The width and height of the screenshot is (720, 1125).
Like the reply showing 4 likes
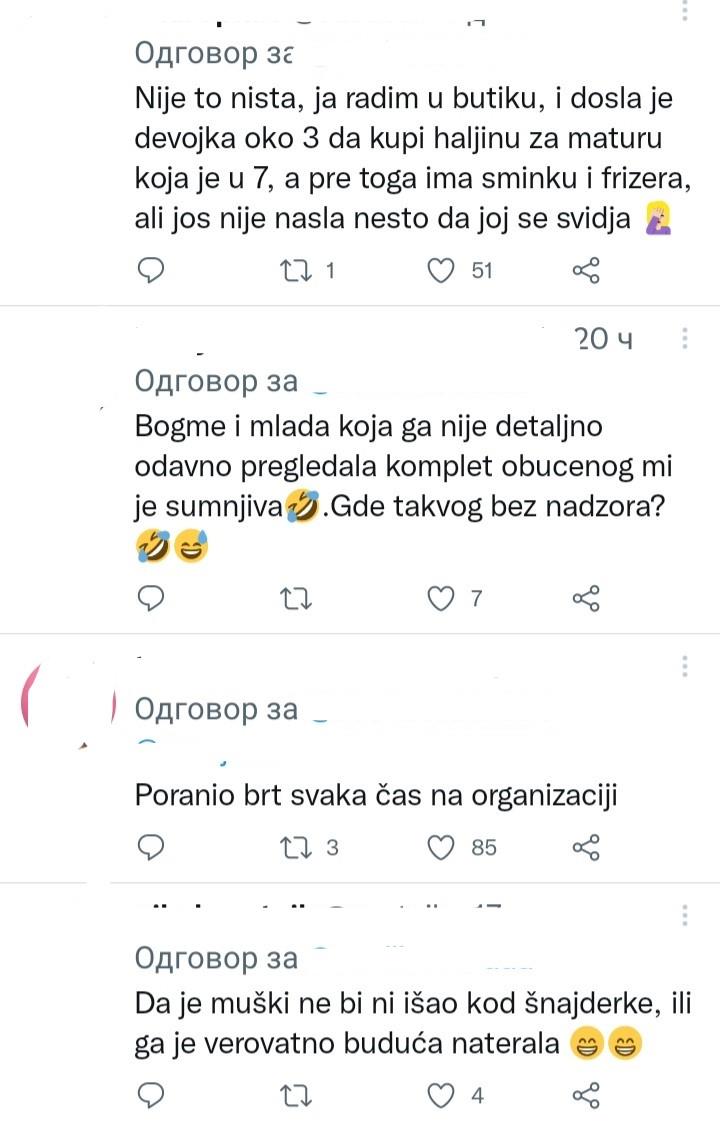coord(441,1095)
